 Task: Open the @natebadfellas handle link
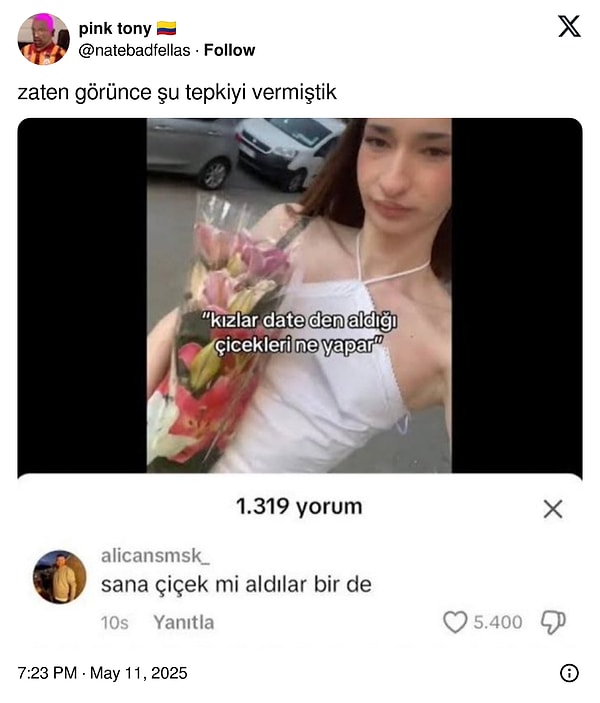pyautogui.click(x=134, y=50)
